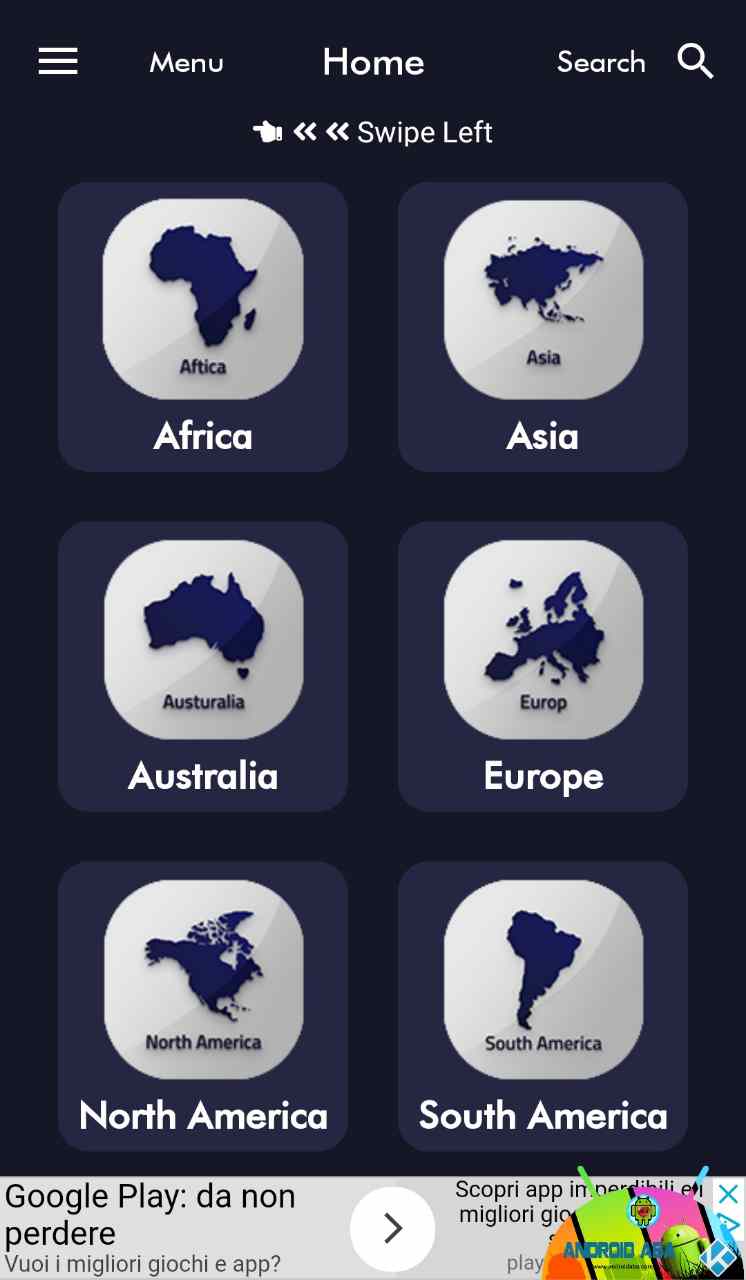Choose the South America card
Image resolution: width=746 pixels, height=1280 pixels.
coord(543,1006)
